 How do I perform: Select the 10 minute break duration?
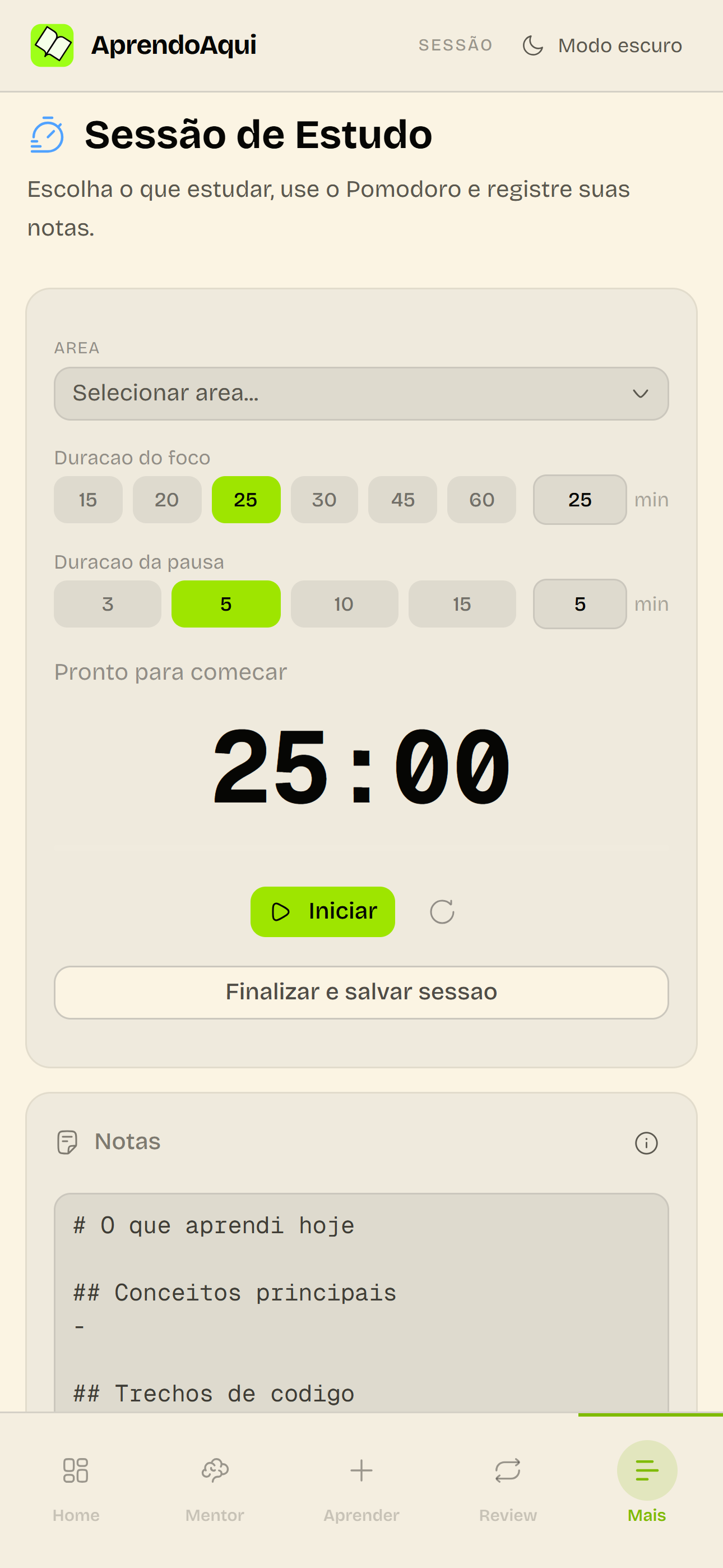(x=344, y=604)
